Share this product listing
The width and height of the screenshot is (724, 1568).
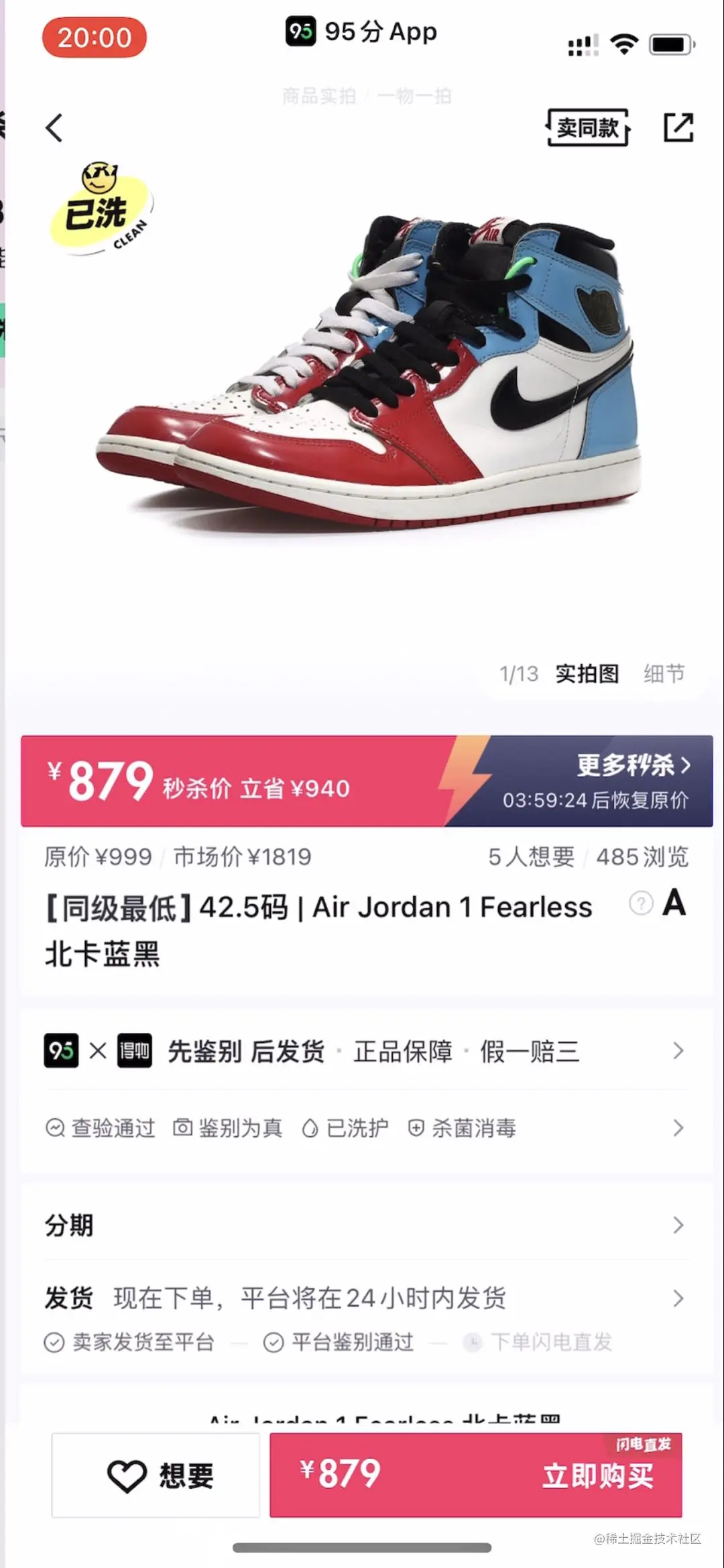(678, 127)
